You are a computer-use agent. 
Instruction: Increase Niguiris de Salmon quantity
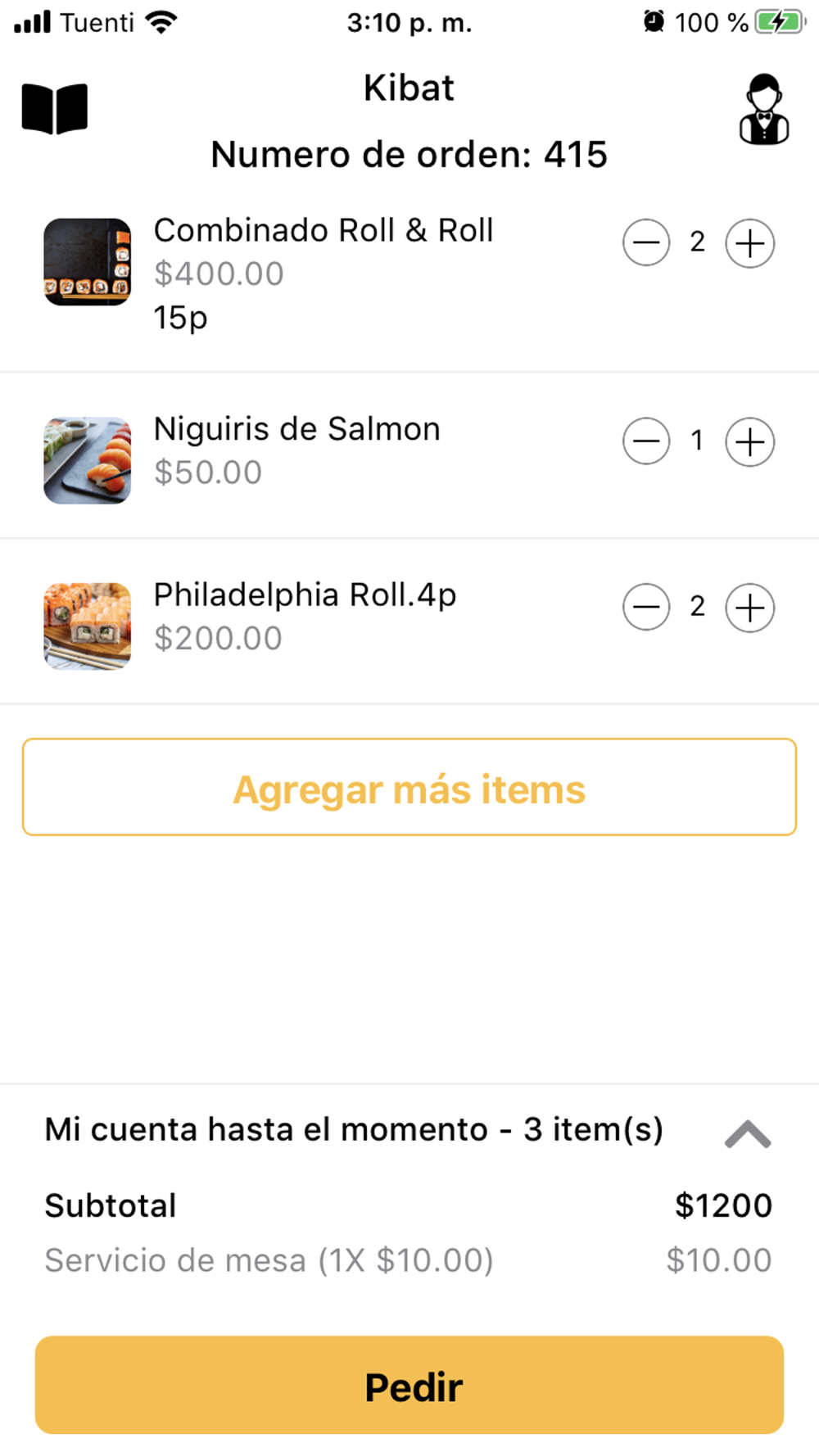pyautogui.click(x=750, y=441)
